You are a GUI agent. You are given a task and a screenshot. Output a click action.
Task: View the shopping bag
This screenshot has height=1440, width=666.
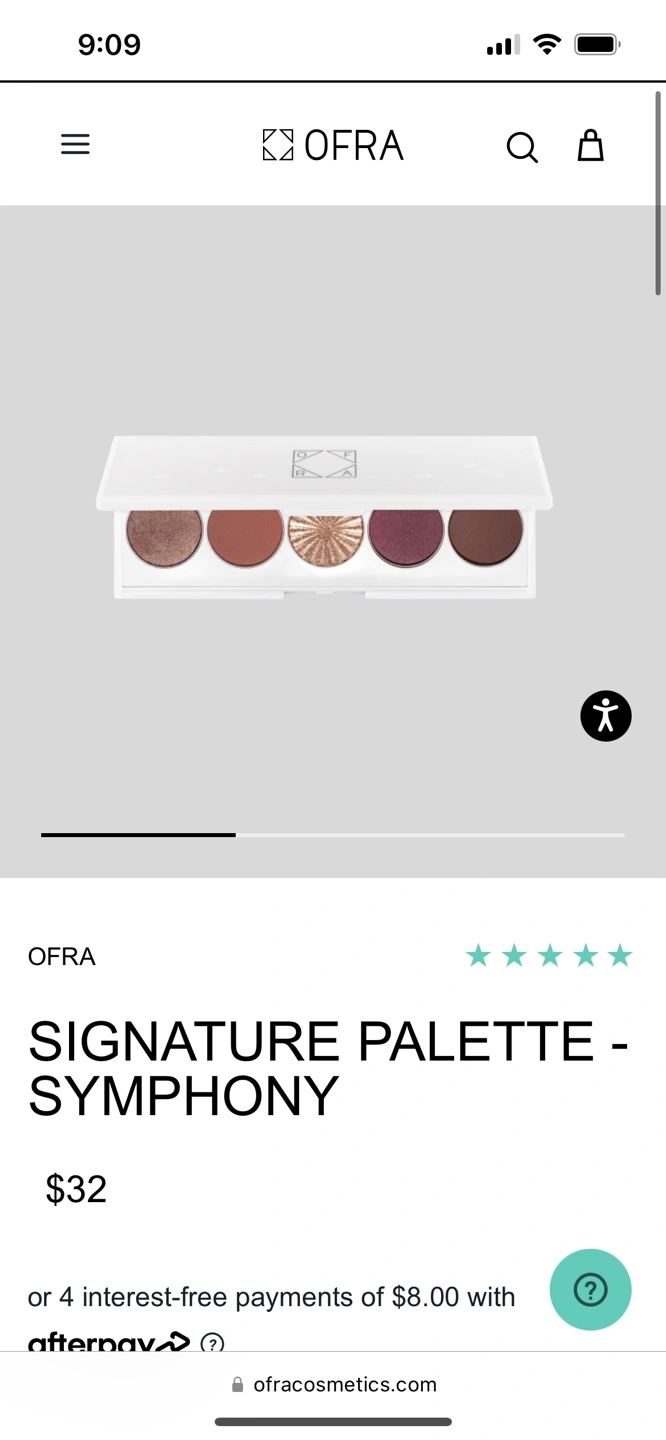pos(591,146)
